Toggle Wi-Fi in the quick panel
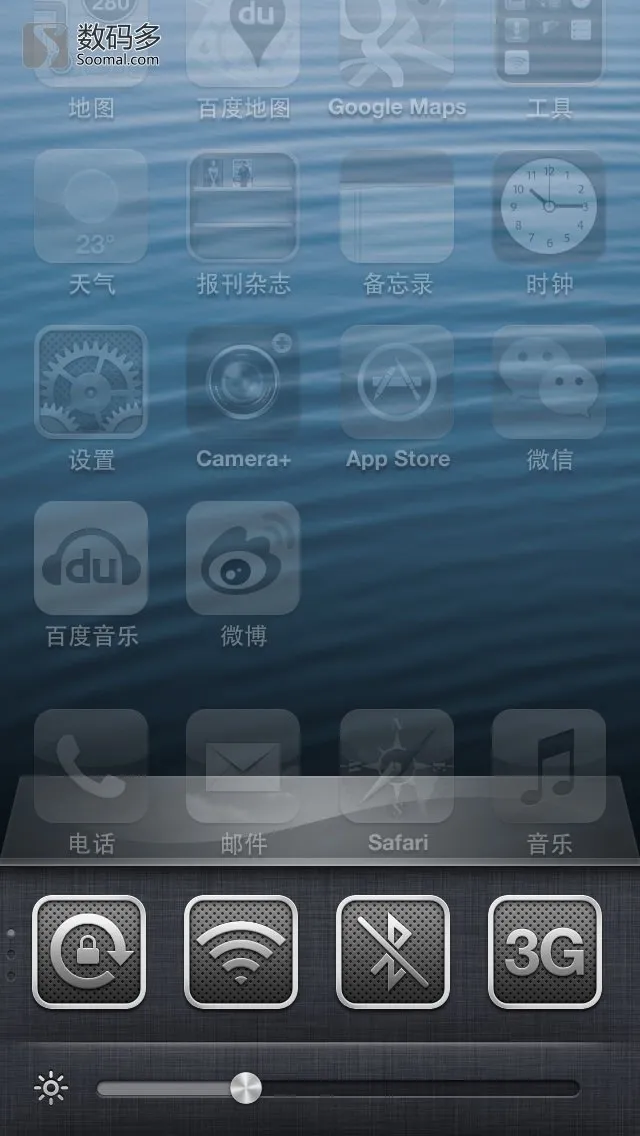Viewport: 640px width, 1136px height. pos(241,951)
